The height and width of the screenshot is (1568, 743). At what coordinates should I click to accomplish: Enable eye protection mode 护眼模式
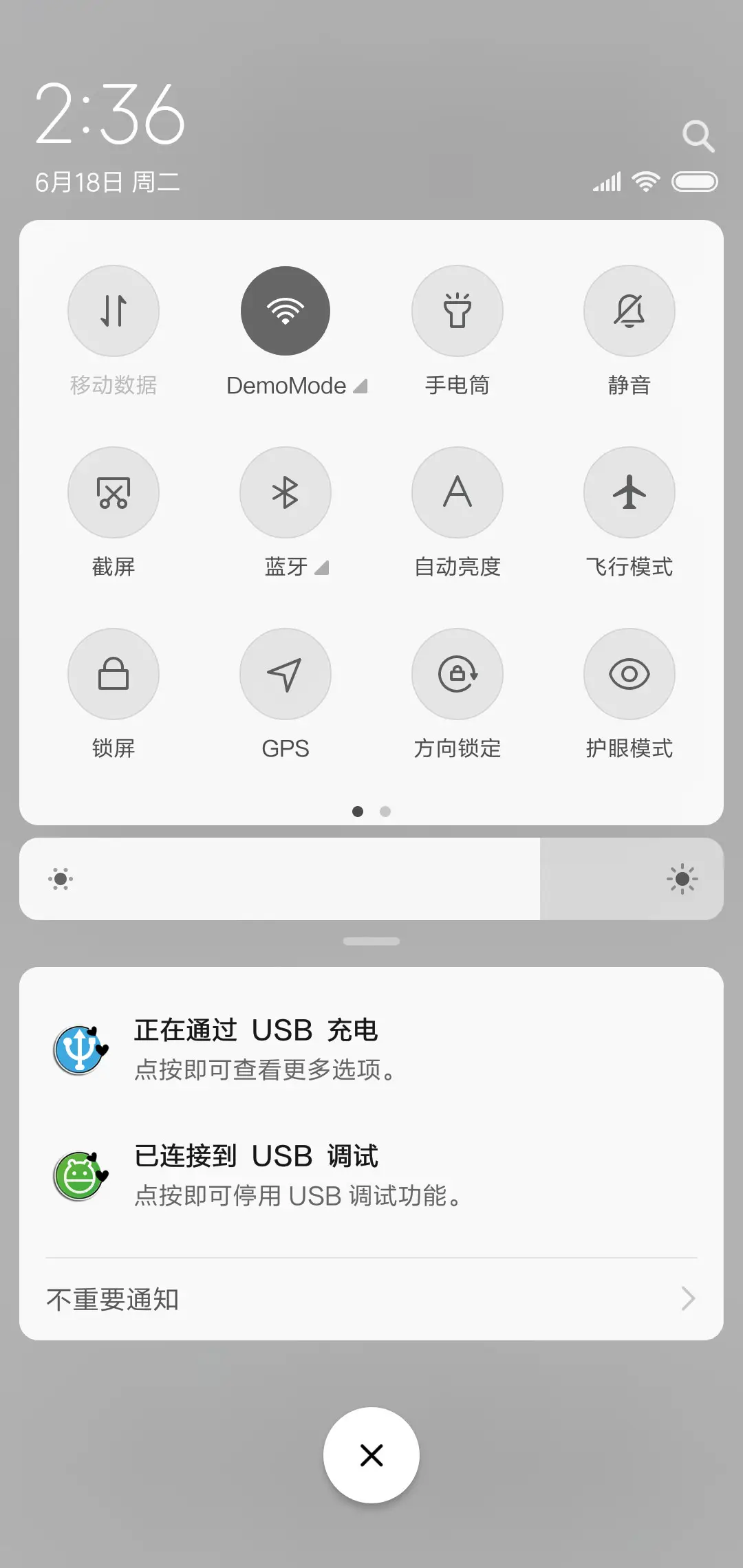coord(629,674)
